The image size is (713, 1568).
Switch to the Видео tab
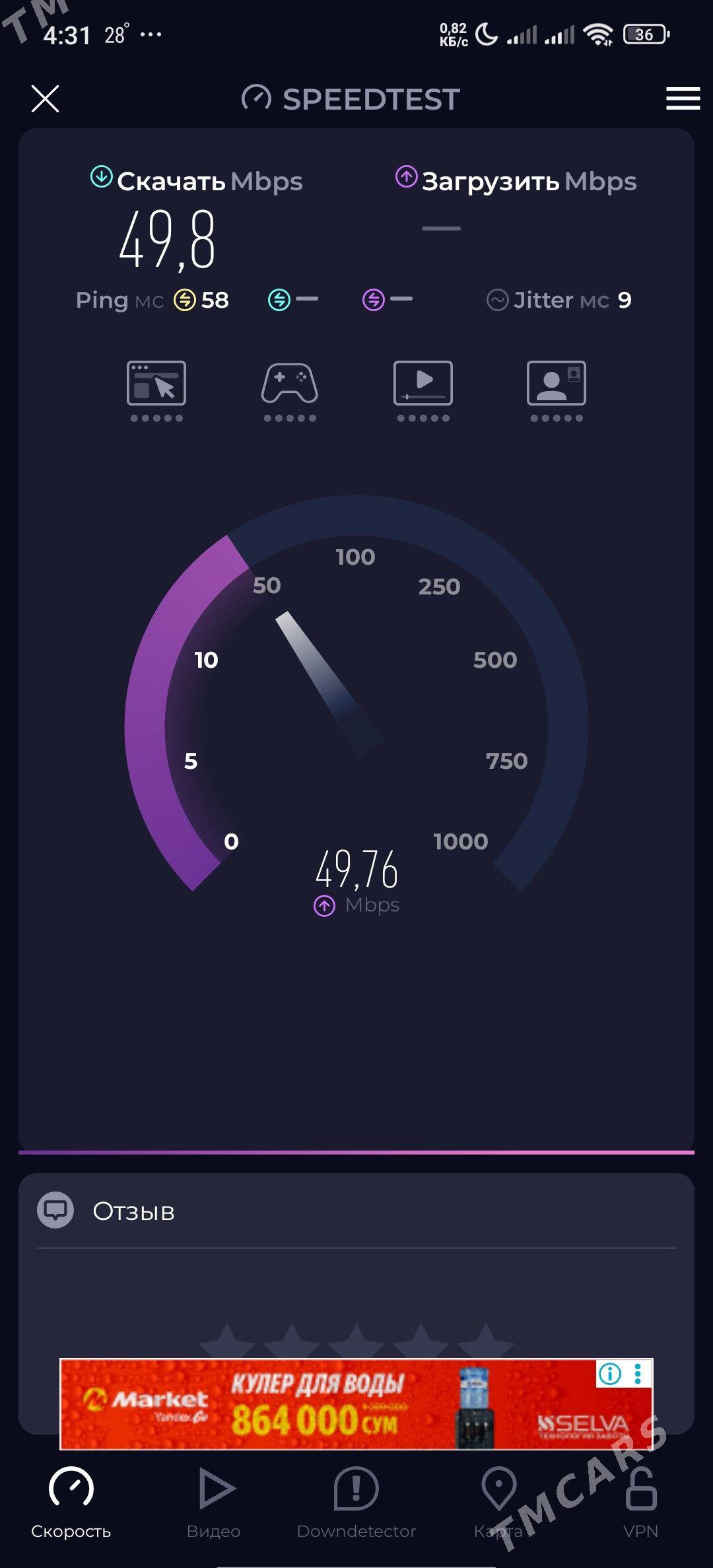point(214,1500)
